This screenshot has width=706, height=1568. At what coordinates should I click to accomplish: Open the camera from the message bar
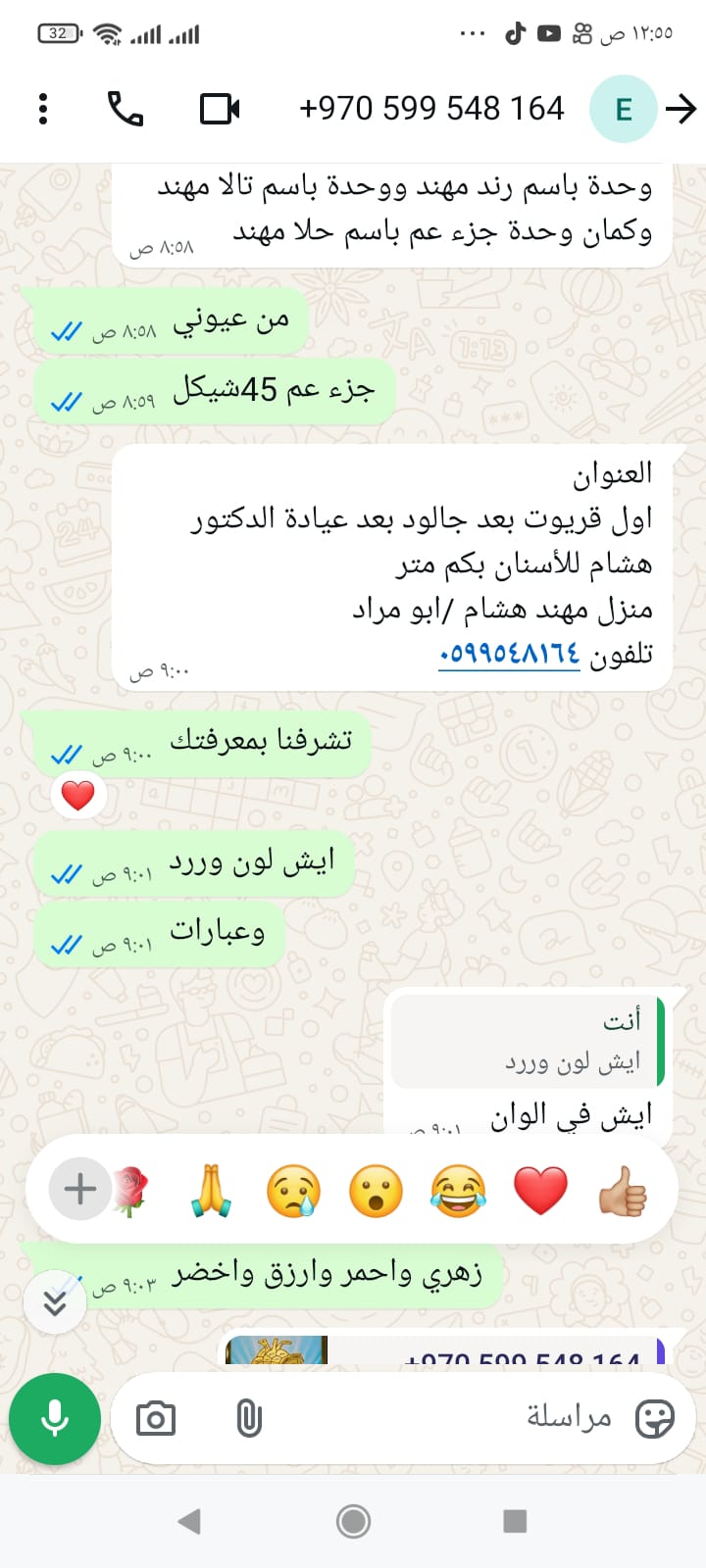[x=155, y=1418]
